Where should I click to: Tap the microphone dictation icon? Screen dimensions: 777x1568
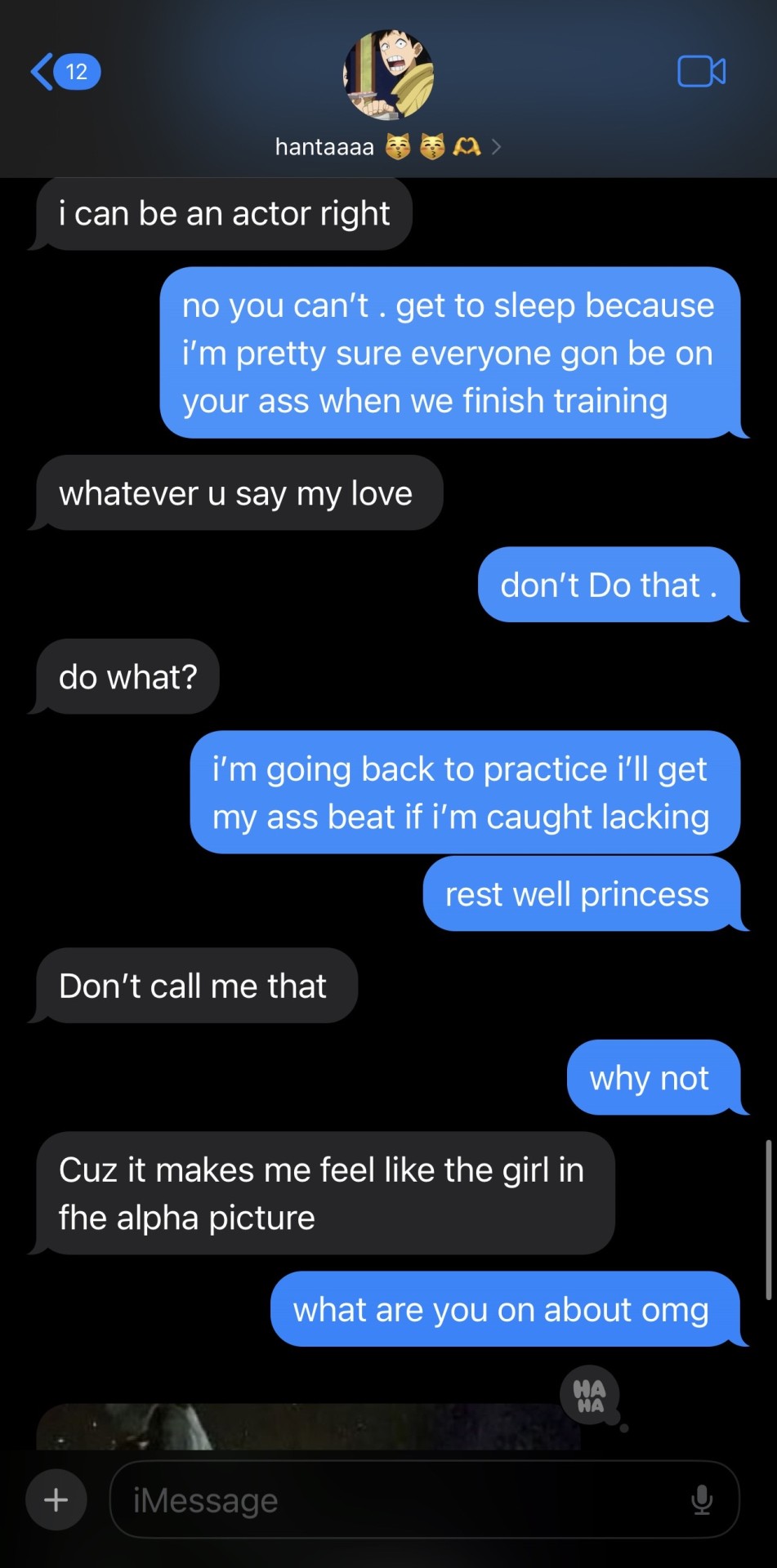[x=702, y=1499]
